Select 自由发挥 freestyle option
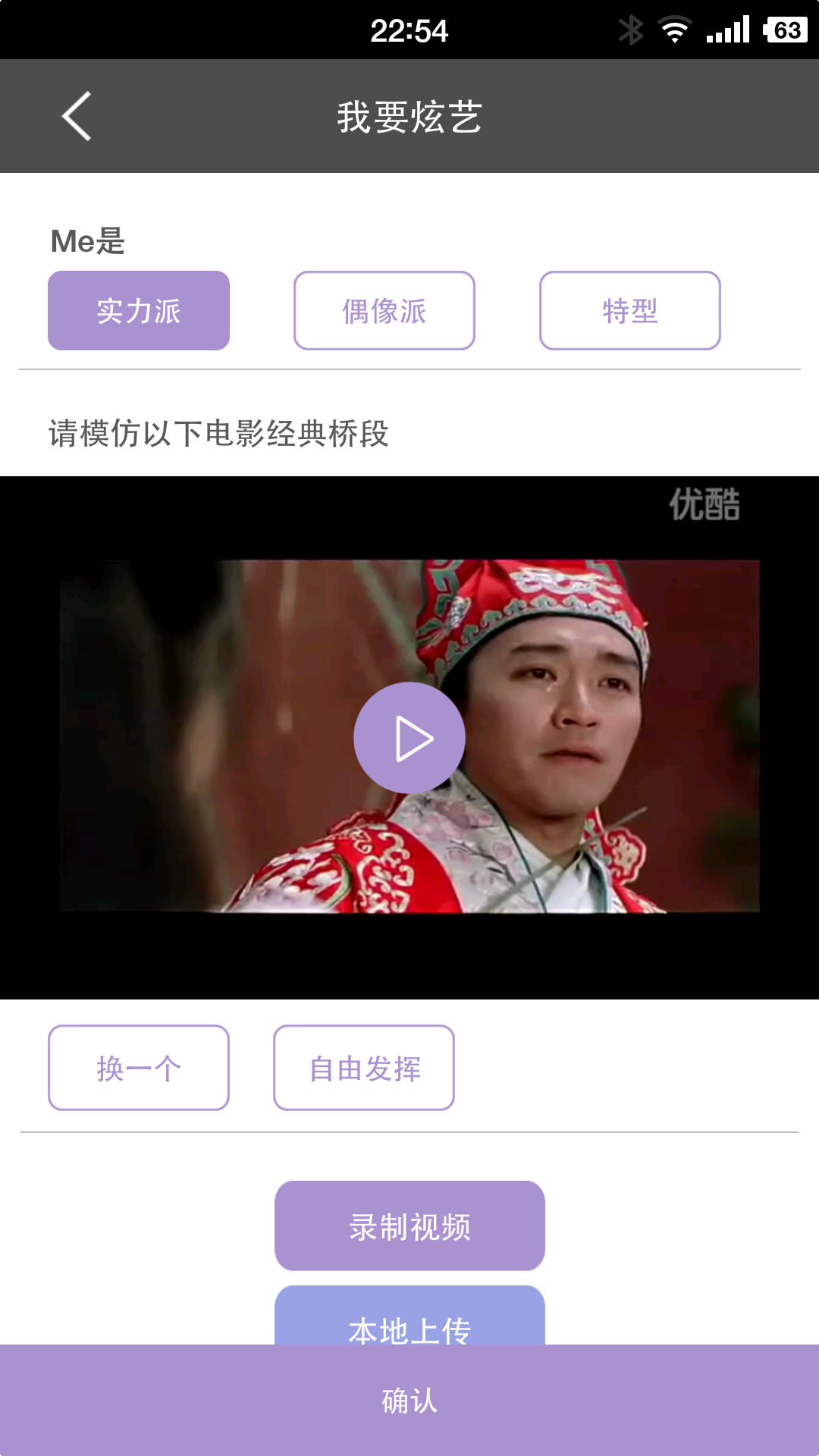 364,1068
